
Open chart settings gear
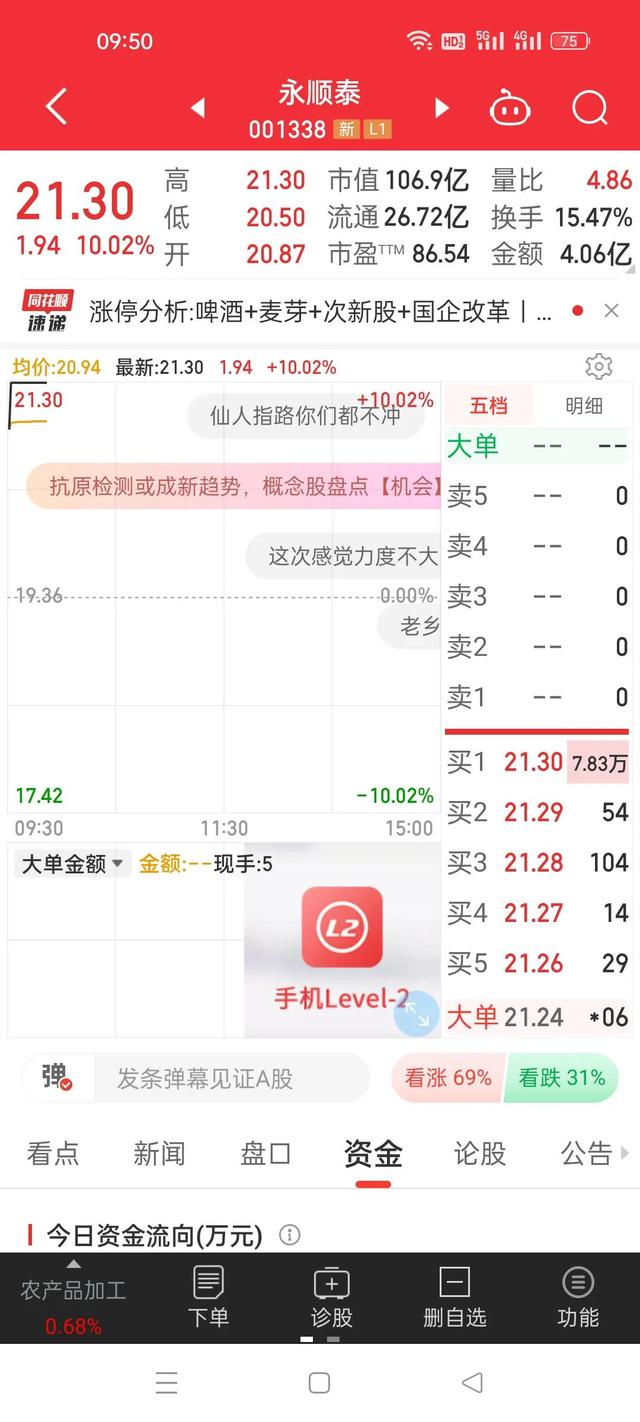click(x=598, y=366)
